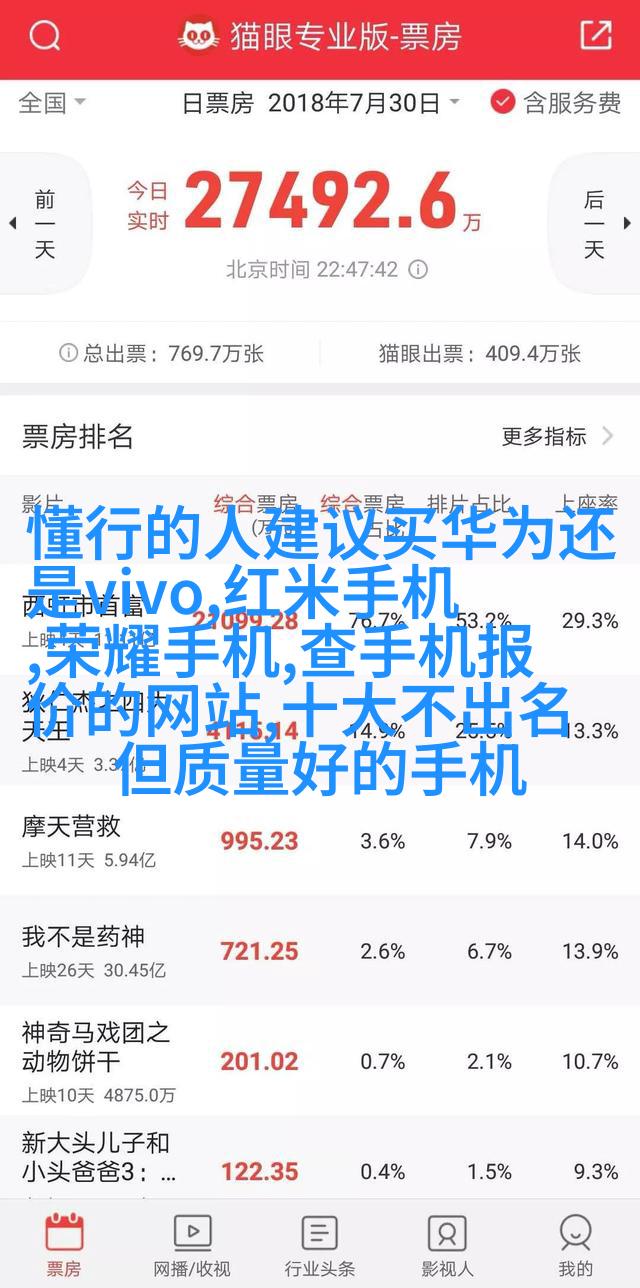Open the search icon in the header

click(43, 37)
